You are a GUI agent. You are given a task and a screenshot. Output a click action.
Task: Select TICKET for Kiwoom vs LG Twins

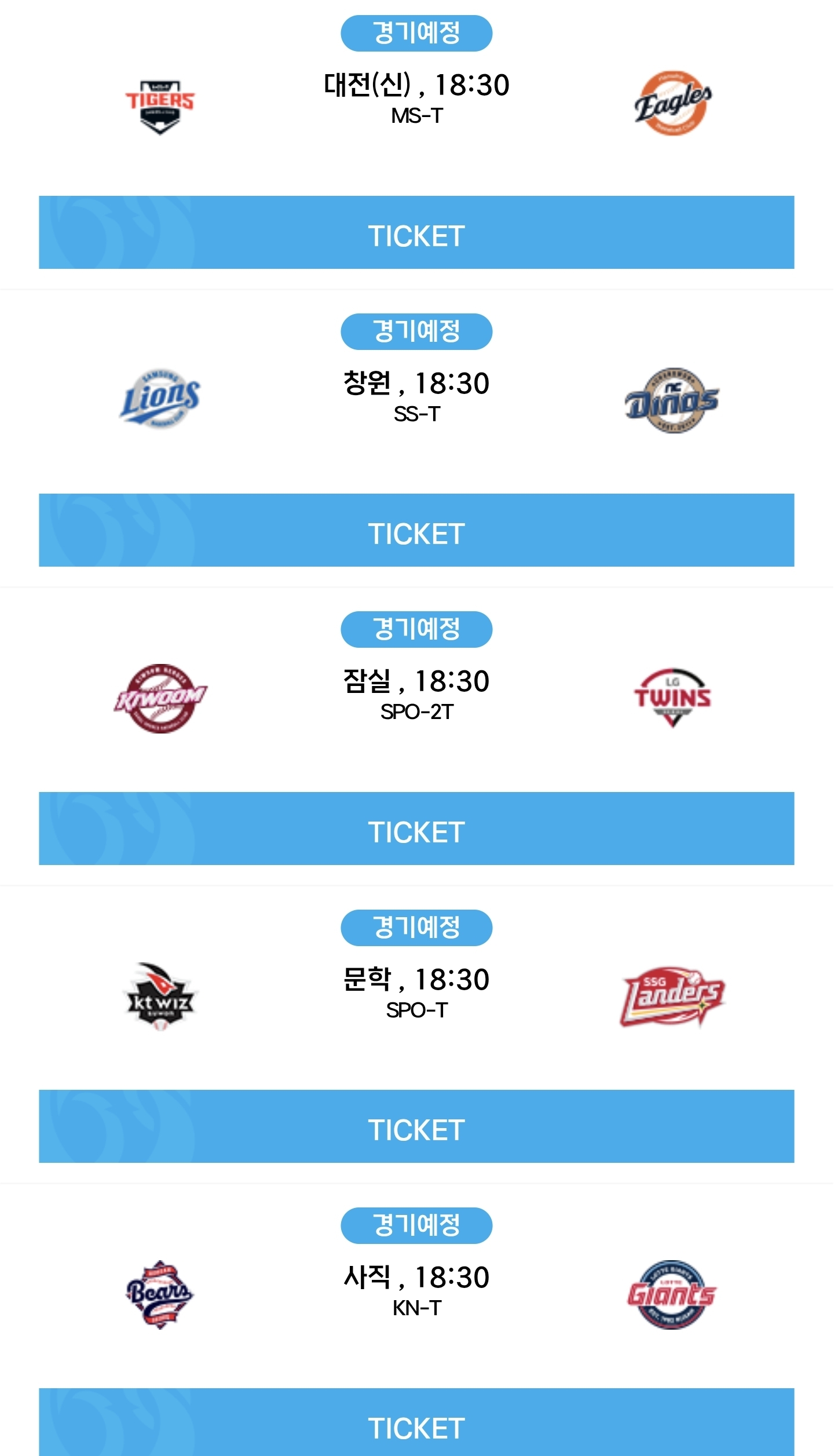coord(416,829)
